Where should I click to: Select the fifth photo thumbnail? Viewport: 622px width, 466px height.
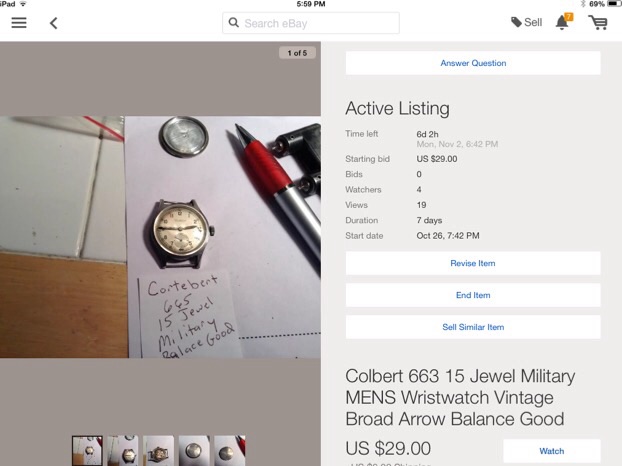(229, 451)
